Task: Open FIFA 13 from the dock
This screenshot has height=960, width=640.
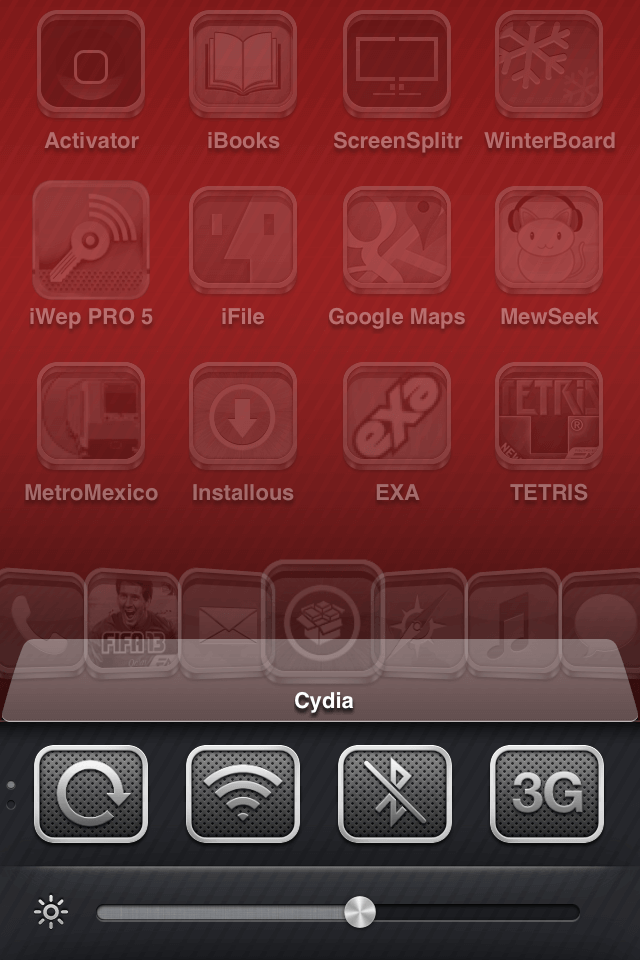Action: click(132, 610)
